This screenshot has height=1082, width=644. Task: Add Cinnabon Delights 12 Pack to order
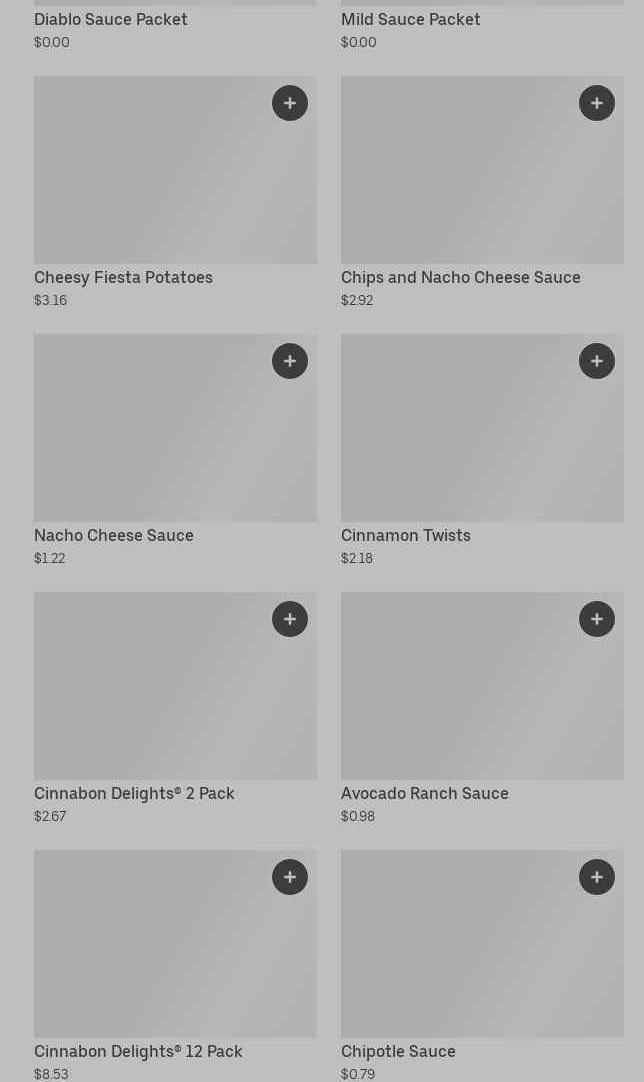click(290, 877)
